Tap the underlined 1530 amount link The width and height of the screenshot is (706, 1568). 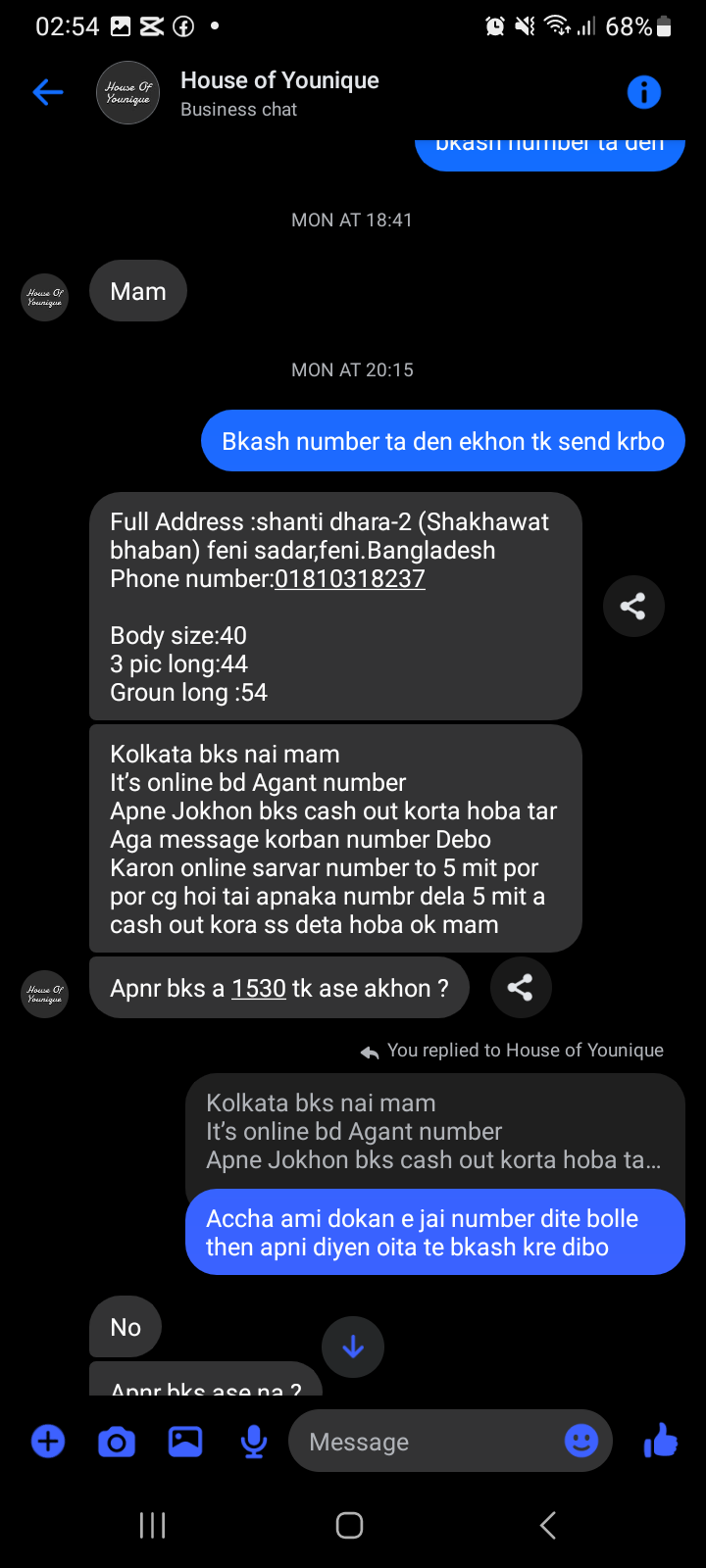point(259,989)
